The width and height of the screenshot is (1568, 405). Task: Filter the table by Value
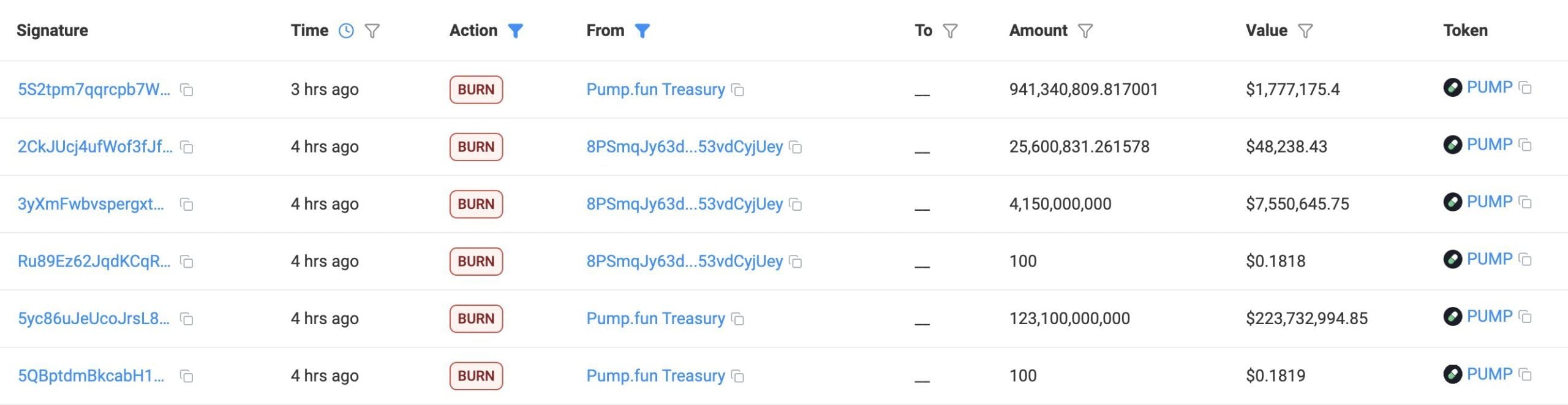point(1305,31)
